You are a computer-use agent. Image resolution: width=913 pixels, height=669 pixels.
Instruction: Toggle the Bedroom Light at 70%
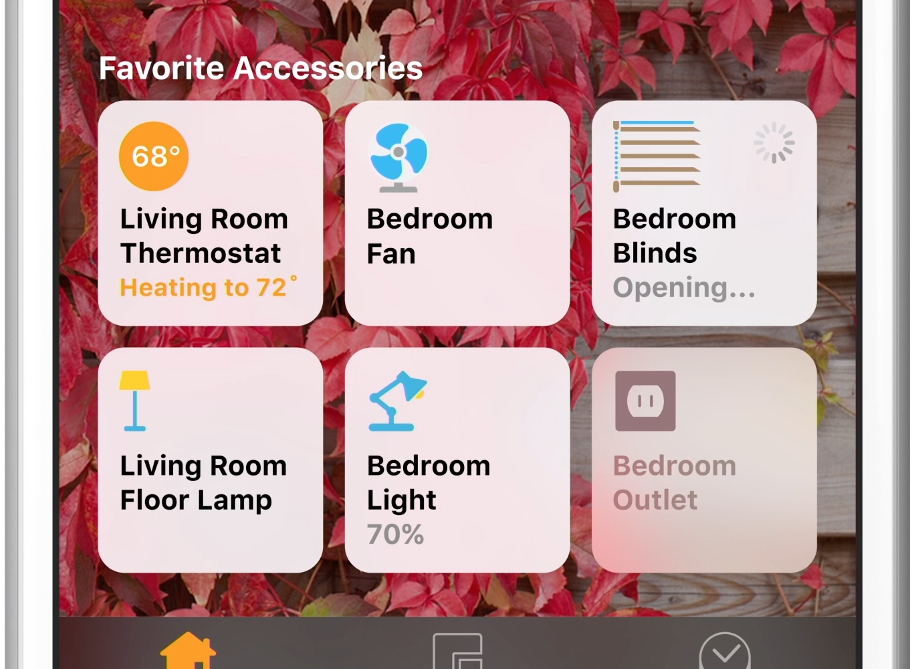457,460
